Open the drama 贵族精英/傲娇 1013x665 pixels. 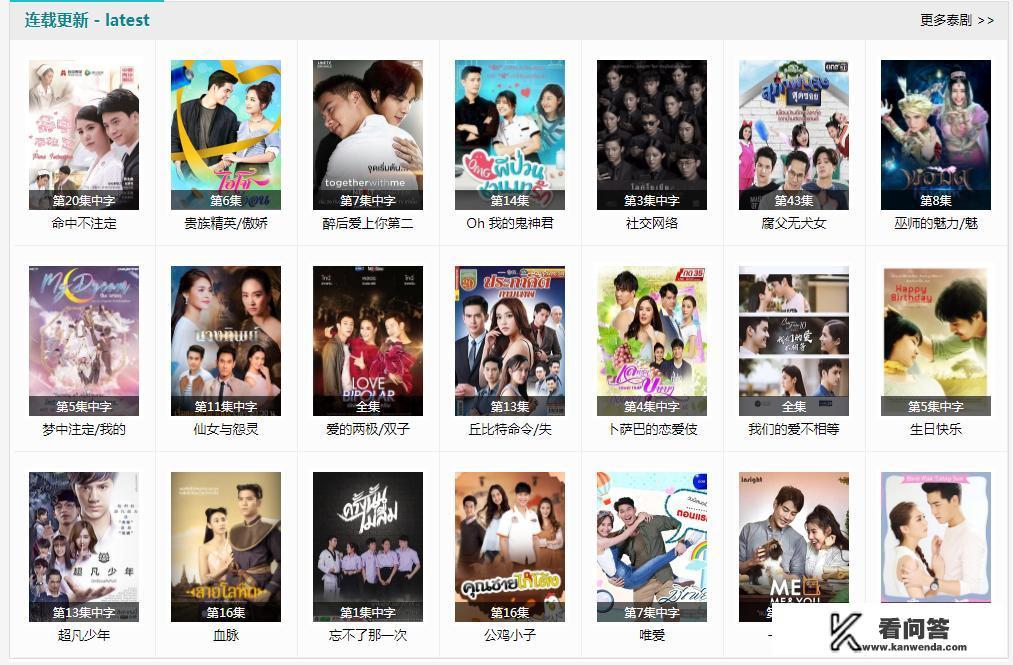coord(226,134)
